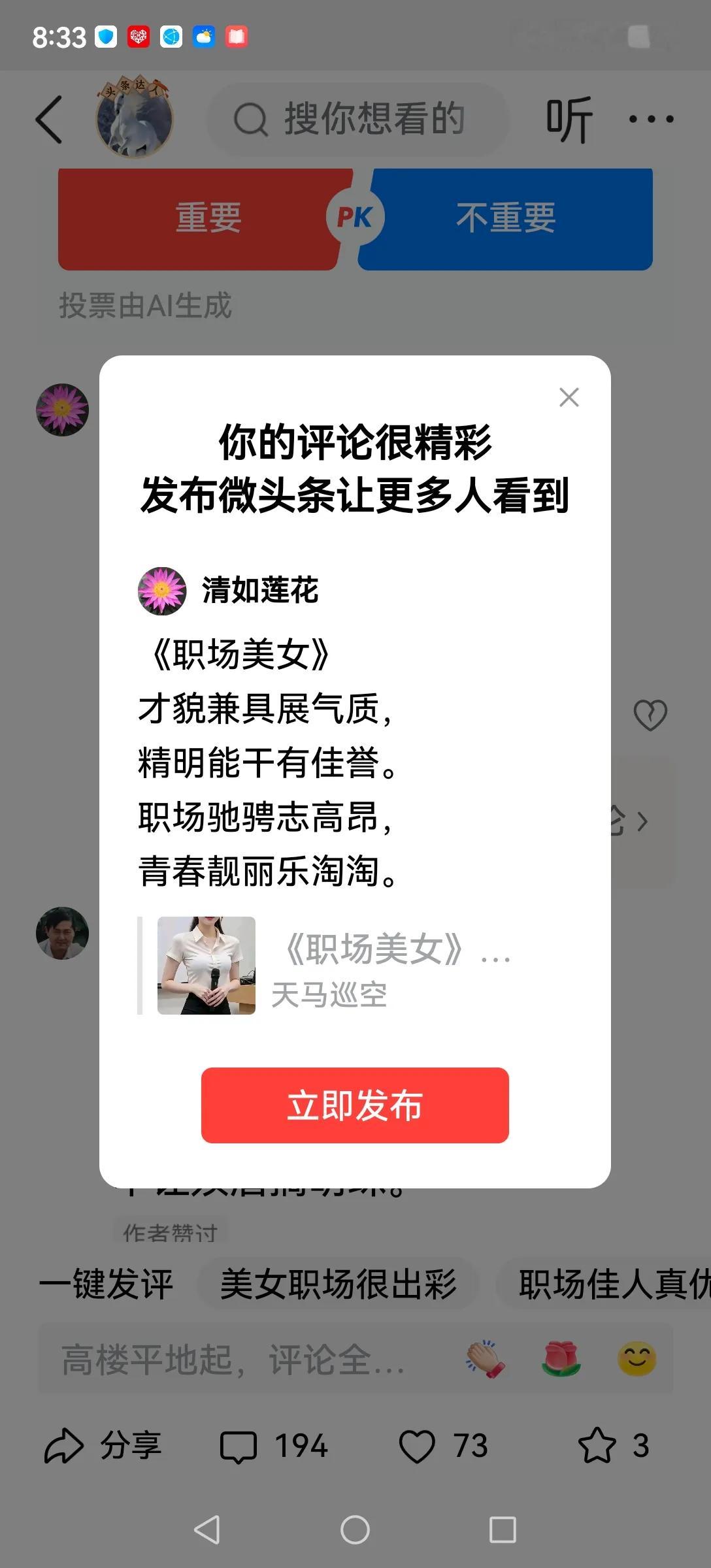The width and height of the screenshot is (711, 1568).
Task: Tap the 分享 share icon at the bottom
Action: pyautogui.click(x=105, y=1445)
